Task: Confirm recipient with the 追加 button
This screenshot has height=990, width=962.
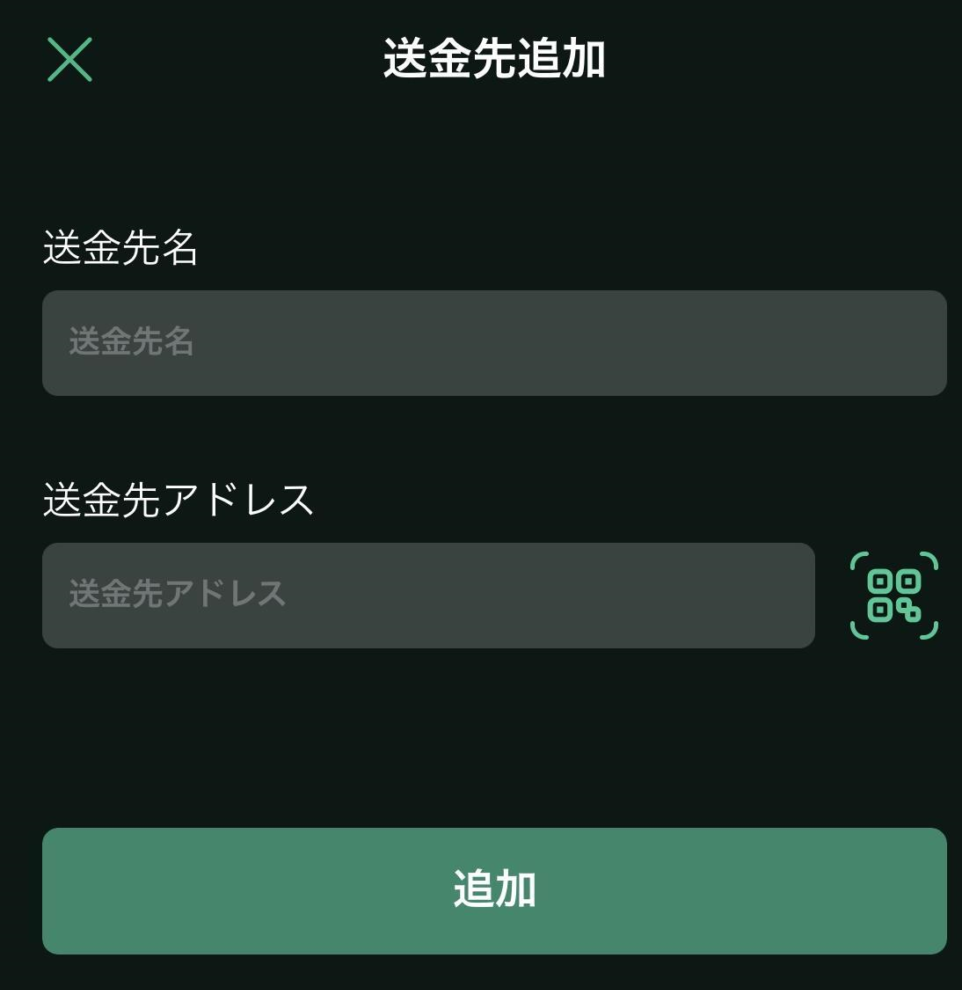Action: 494,889
